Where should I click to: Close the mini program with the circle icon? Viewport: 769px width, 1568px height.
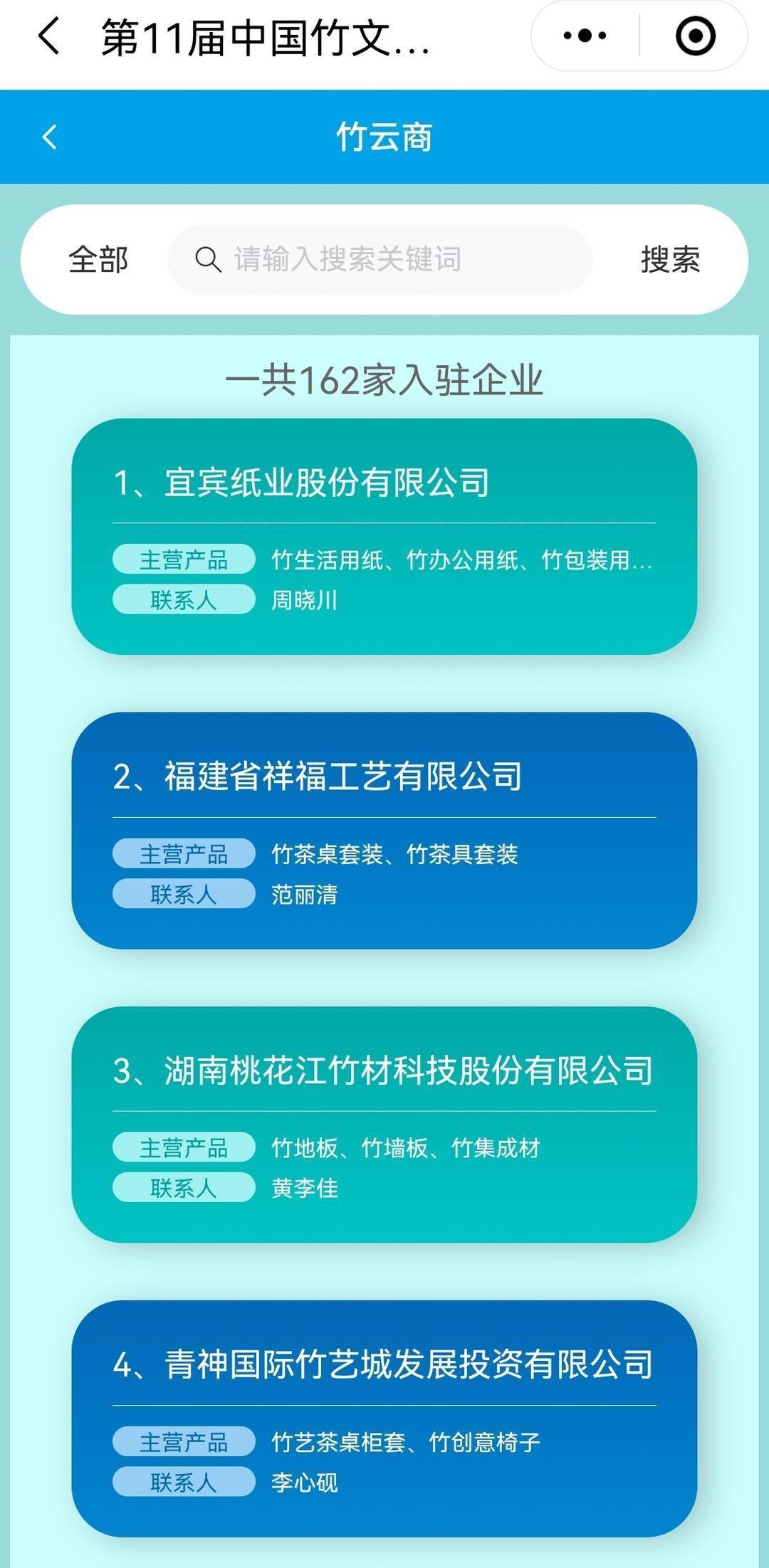tap(695, 36)
